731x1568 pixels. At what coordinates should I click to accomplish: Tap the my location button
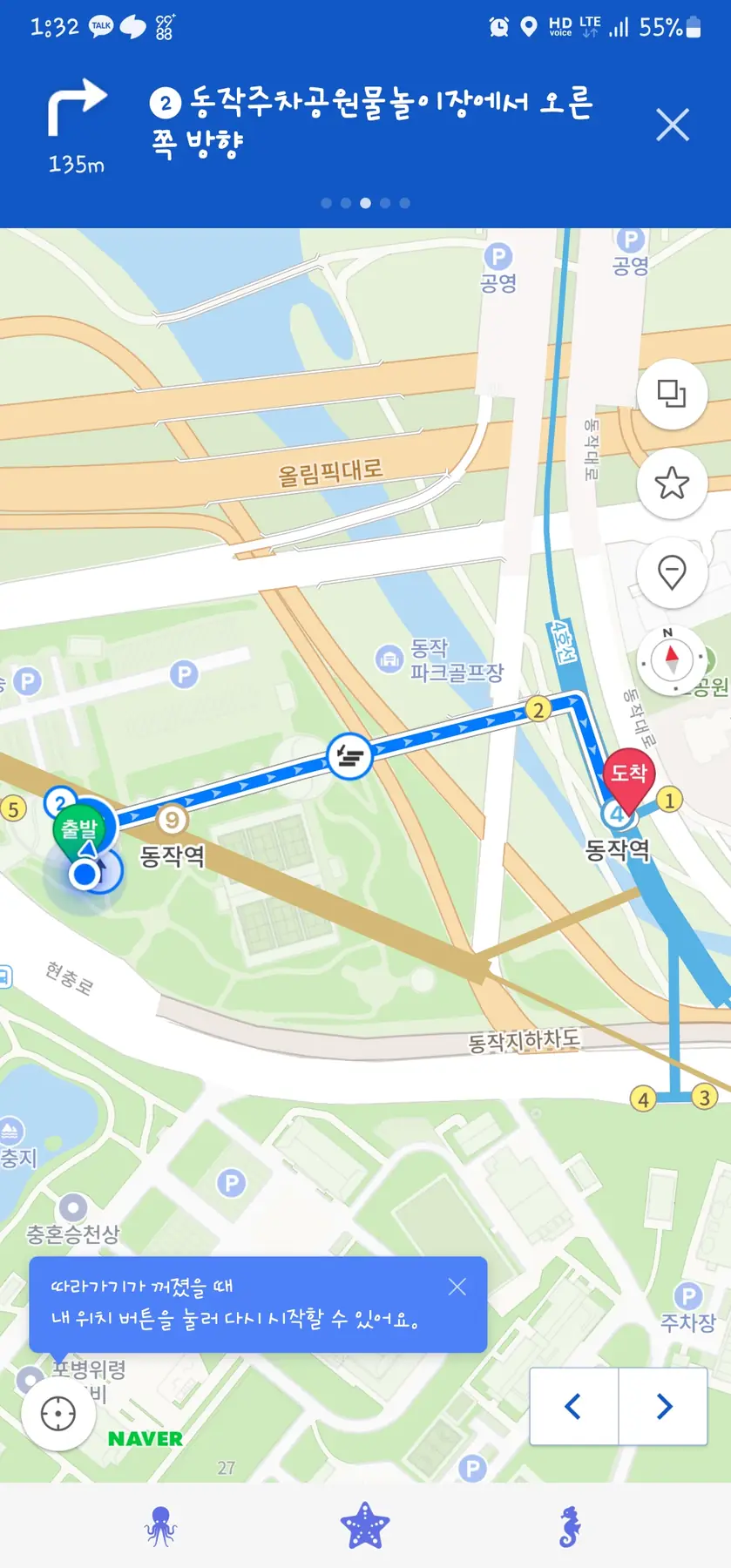coord(58,1413)
